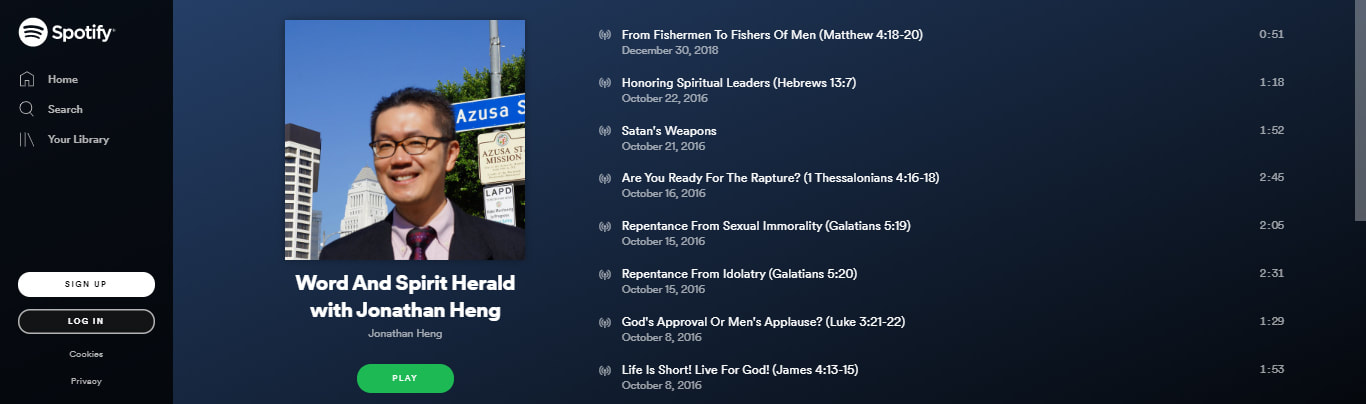Open the Privacy link
Viewport: 1366px width, 404px height.
(x=86, y=381)
